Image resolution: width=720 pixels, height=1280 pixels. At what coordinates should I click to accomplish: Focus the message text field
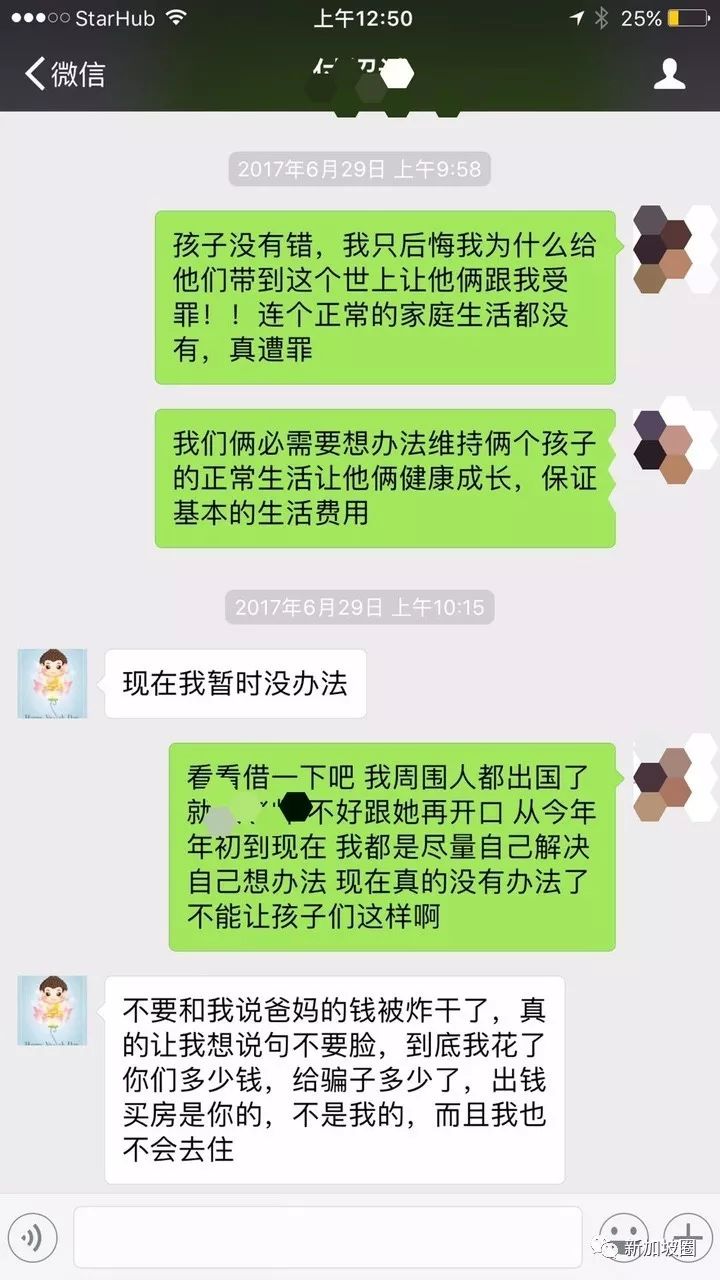[x=327, y=1238]
